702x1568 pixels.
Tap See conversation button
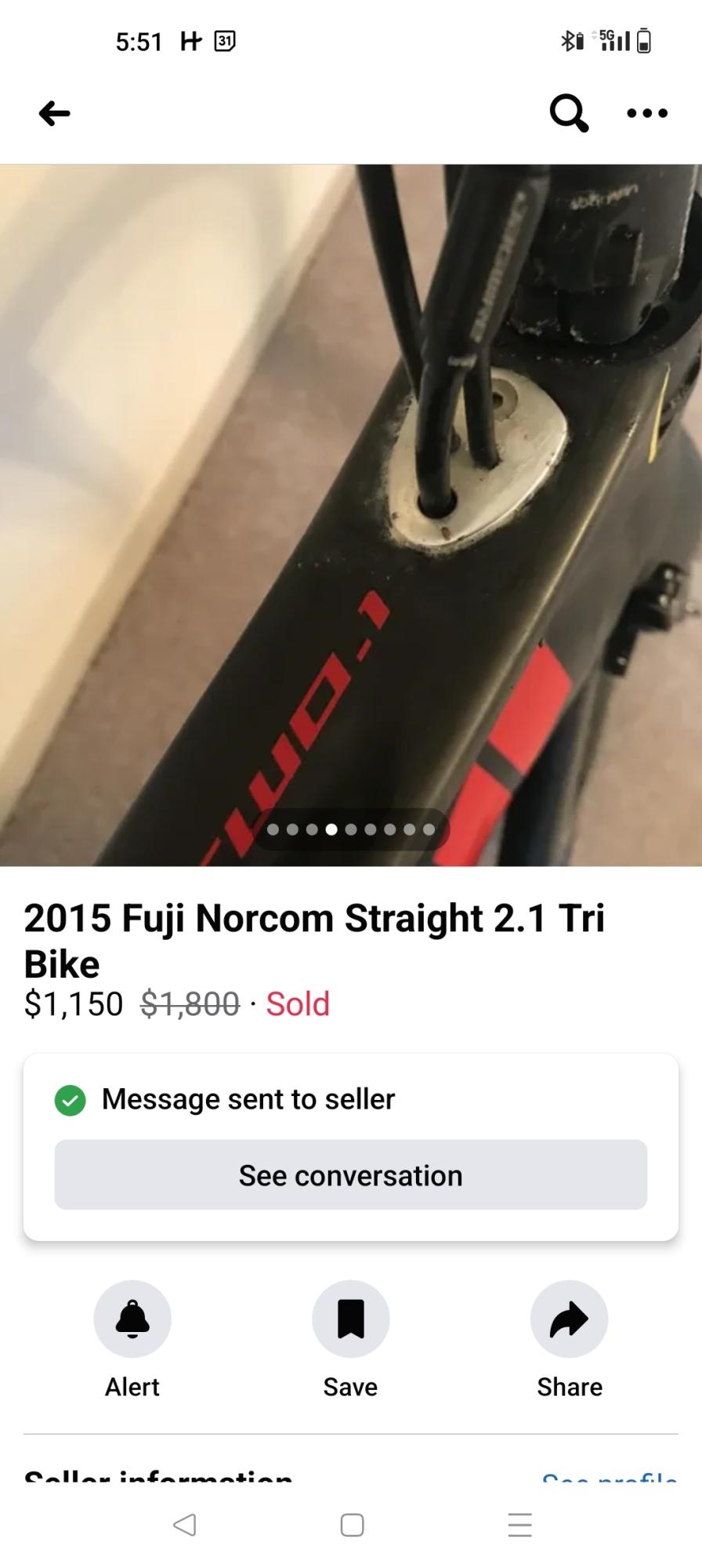click(351, 1174)
